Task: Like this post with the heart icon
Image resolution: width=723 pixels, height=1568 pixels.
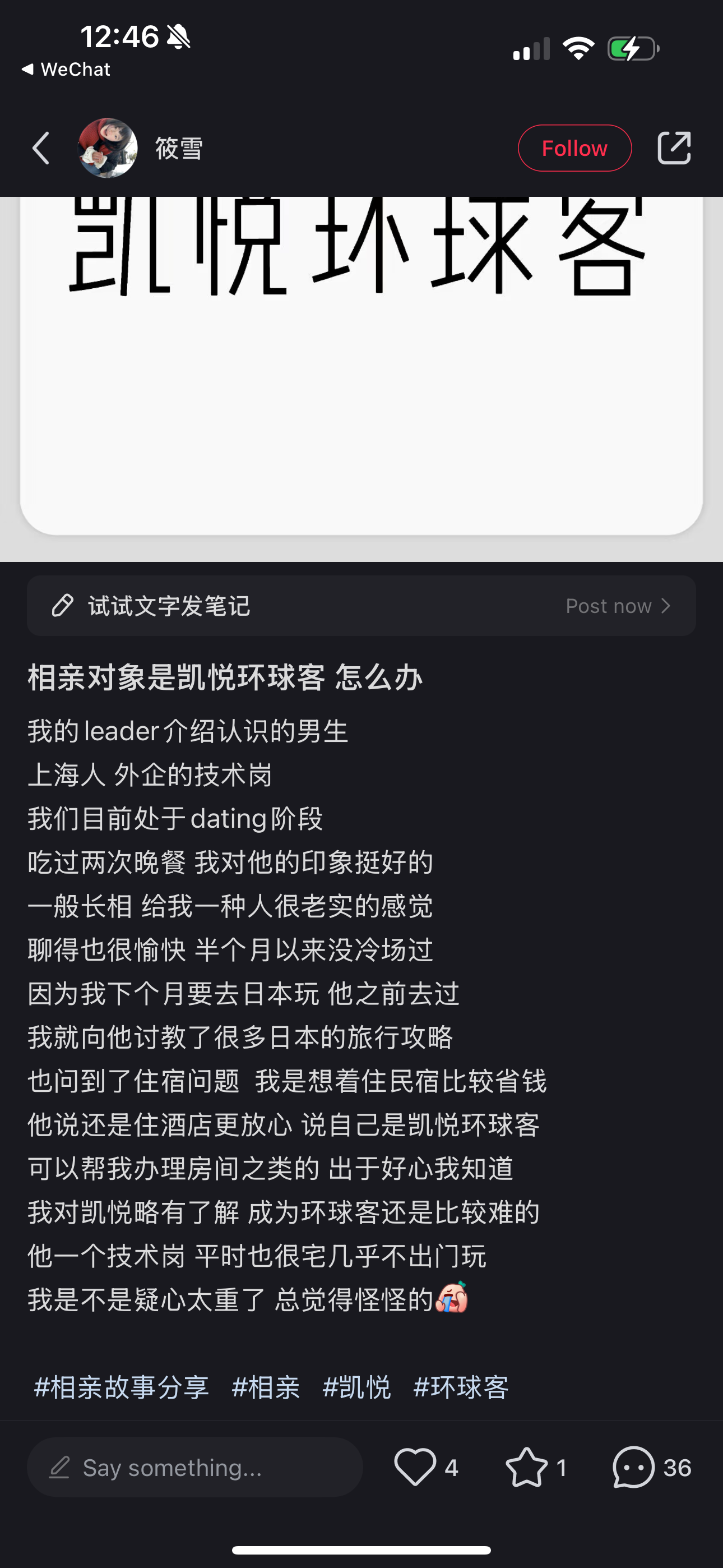Action: [415, 1468]
